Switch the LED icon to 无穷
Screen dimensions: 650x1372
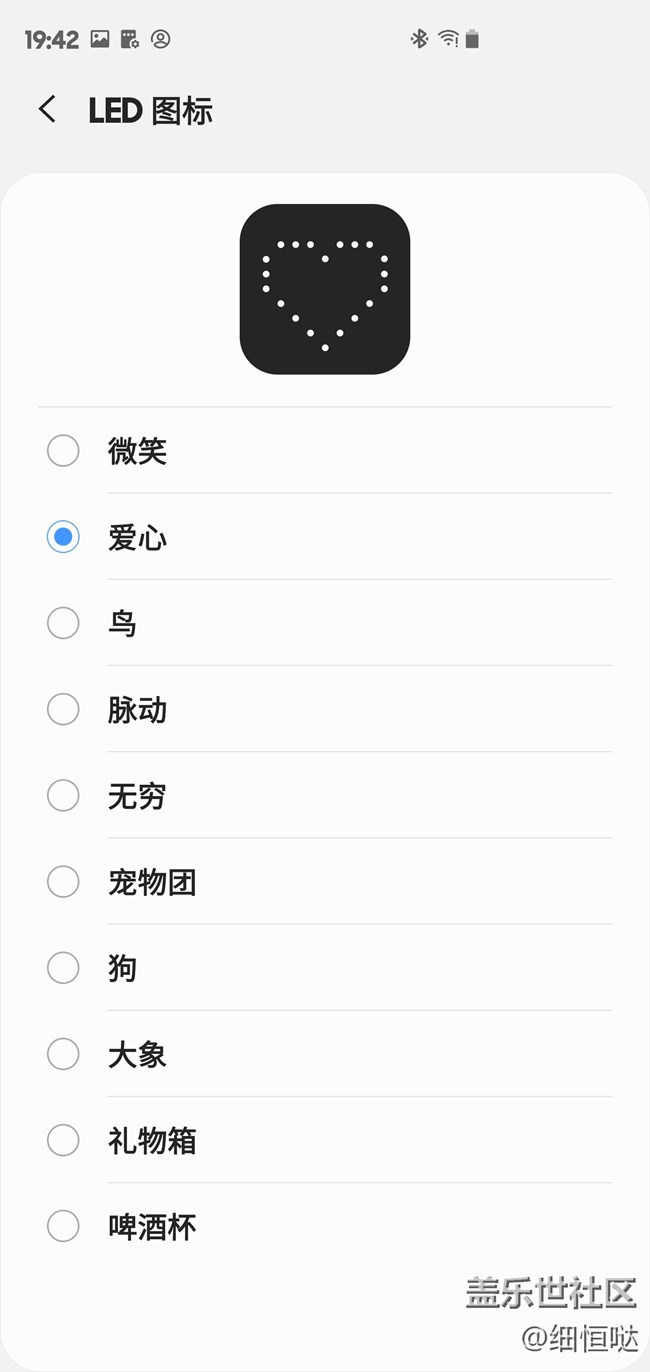(x=64, y=796)
